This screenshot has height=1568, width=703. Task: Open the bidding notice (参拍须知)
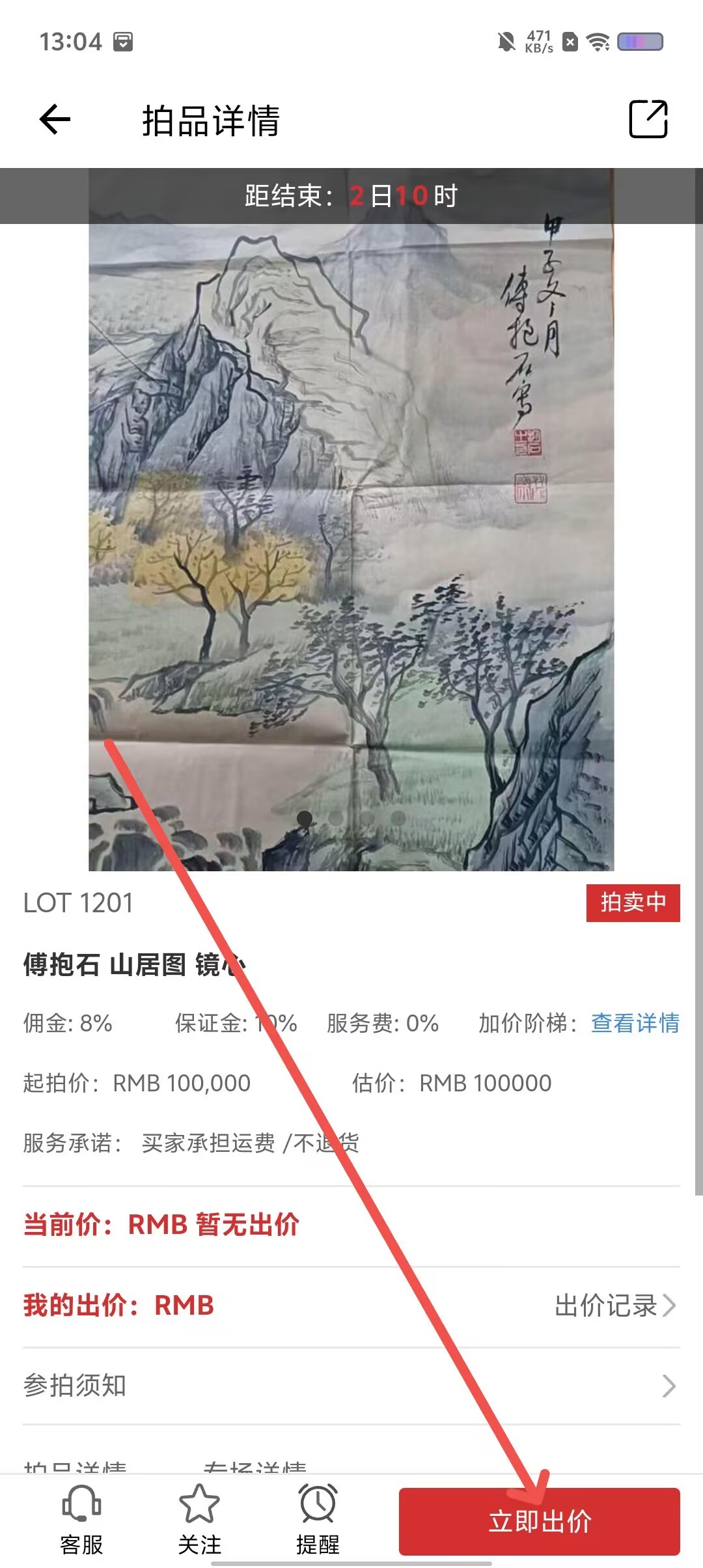351,1386
